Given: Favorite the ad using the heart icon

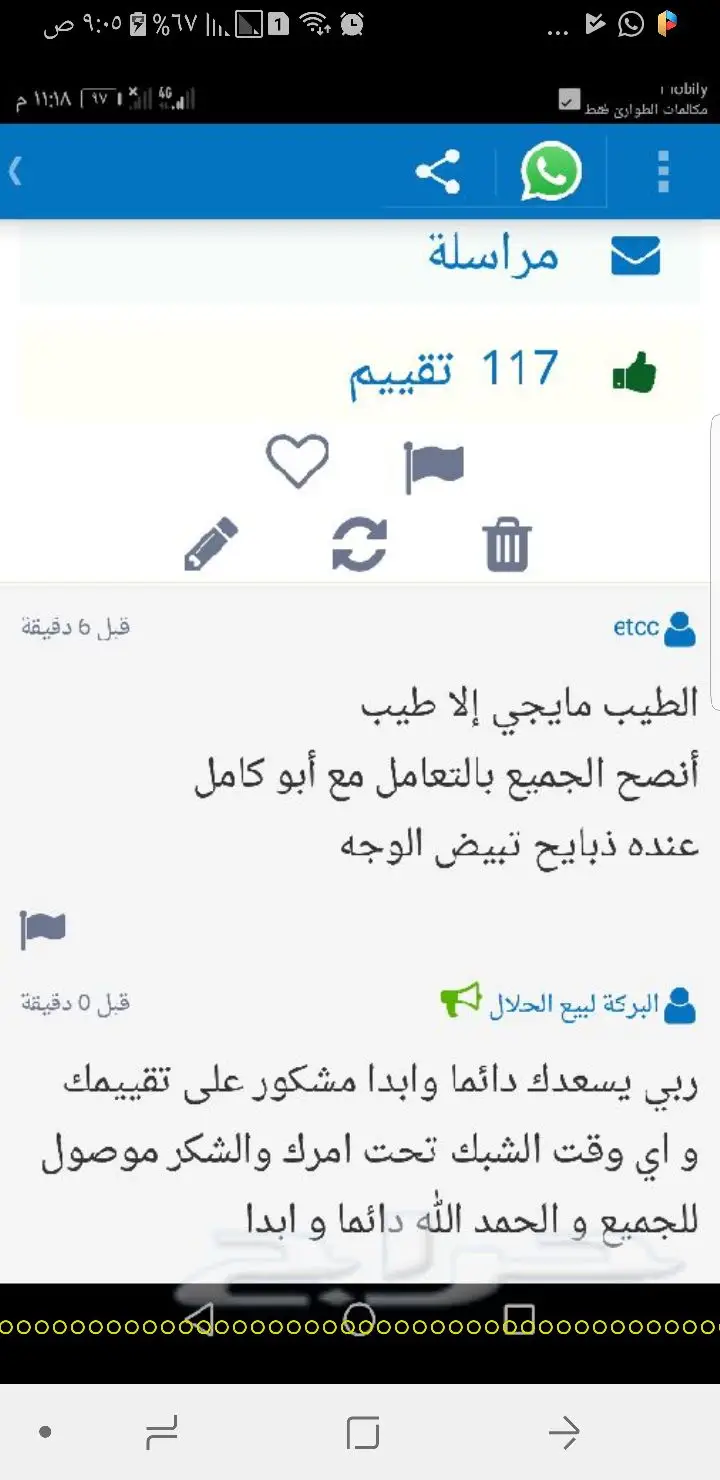Looking at the screenshot, I should pyautogui.click(x=297, y=462).
